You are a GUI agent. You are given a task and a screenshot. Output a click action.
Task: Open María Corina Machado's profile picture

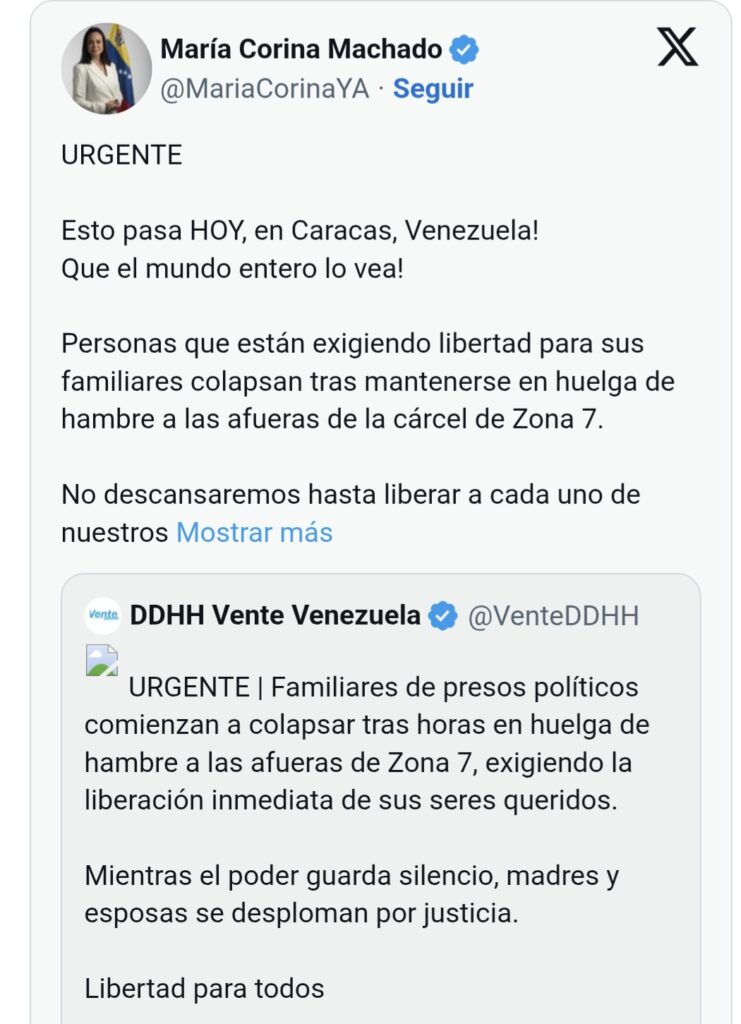coord(106,68)
